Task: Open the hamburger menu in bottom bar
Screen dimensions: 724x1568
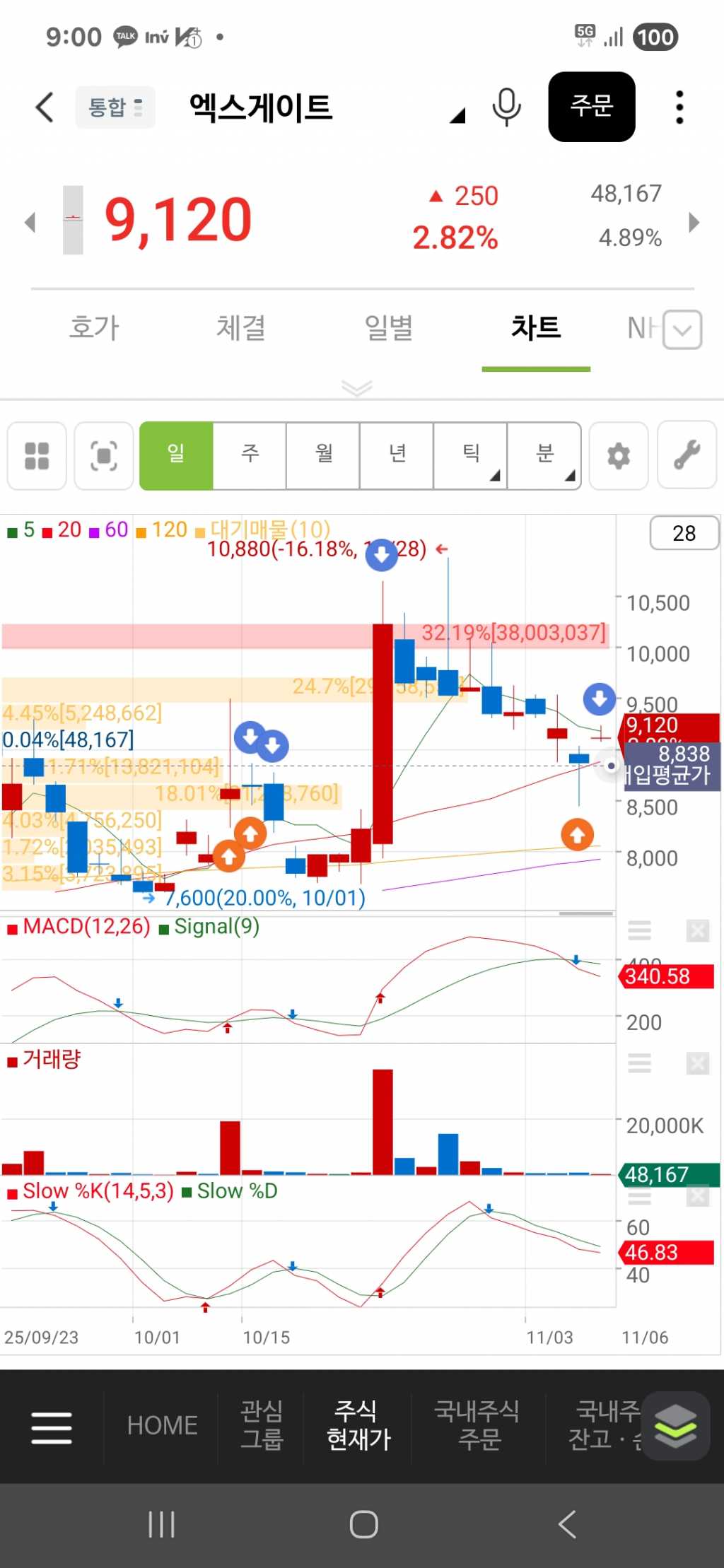Action: [x=52, y=1427]
